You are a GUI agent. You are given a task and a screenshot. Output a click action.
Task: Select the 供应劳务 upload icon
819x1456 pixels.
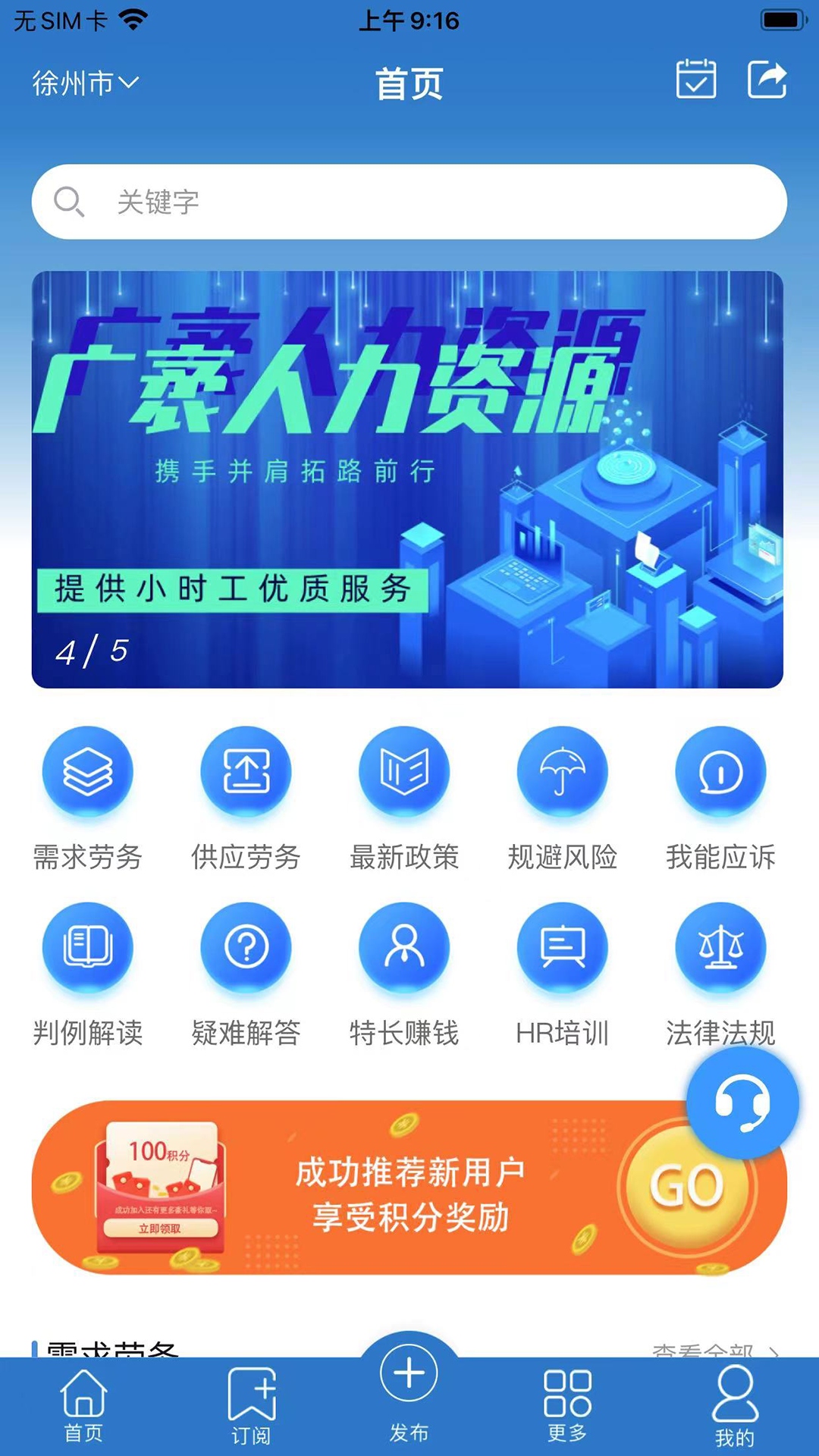(x=246, y=770)
